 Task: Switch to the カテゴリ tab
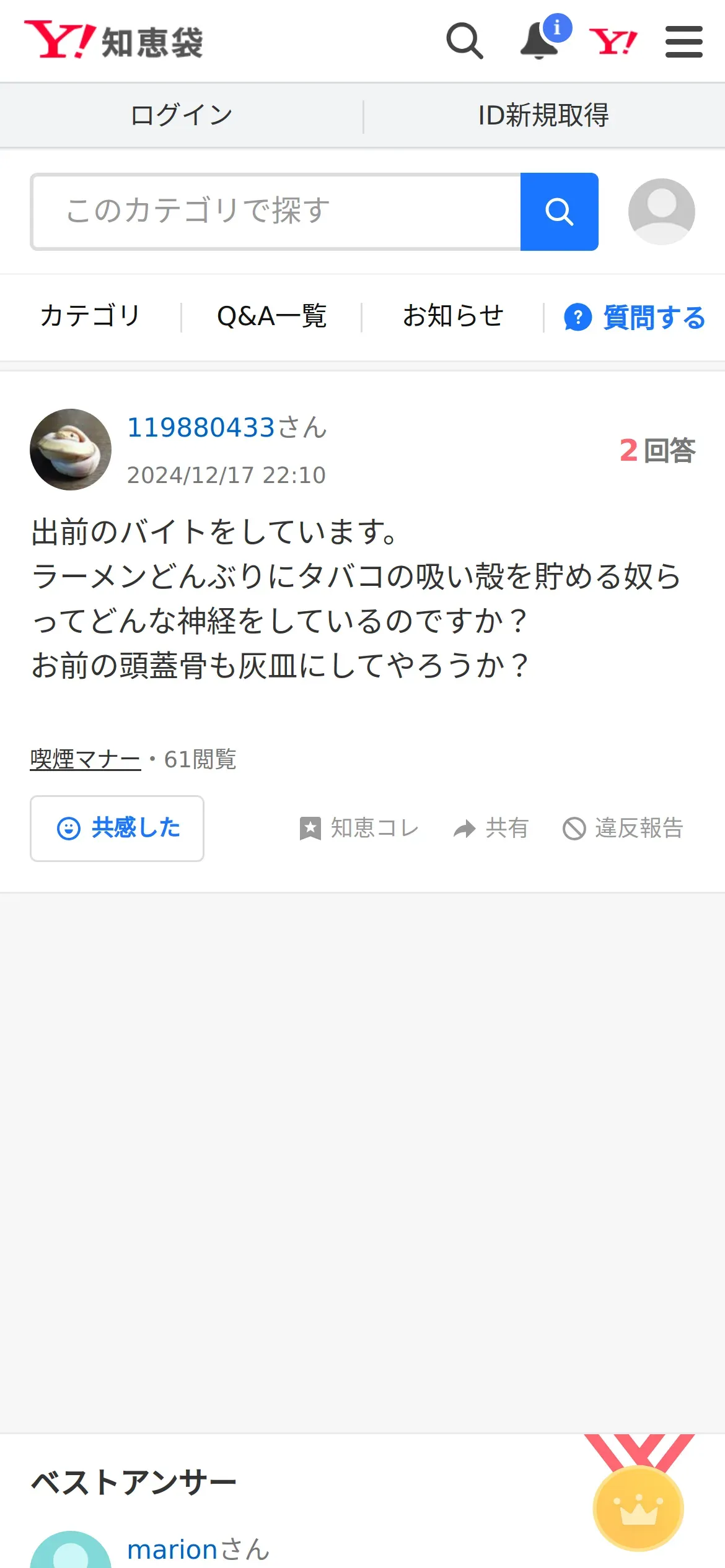point(90,316)
